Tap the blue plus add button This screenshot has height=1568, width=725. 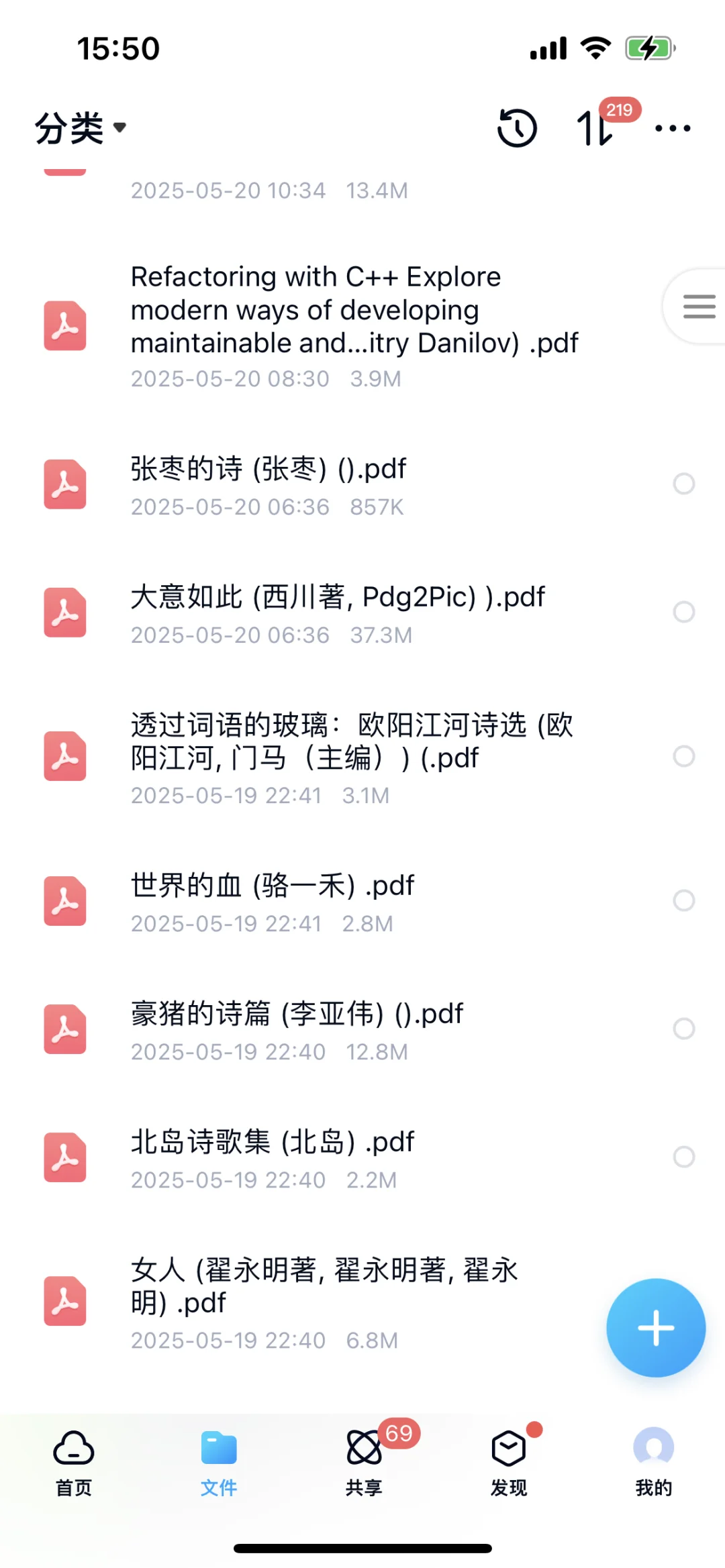pos(656,1328)
